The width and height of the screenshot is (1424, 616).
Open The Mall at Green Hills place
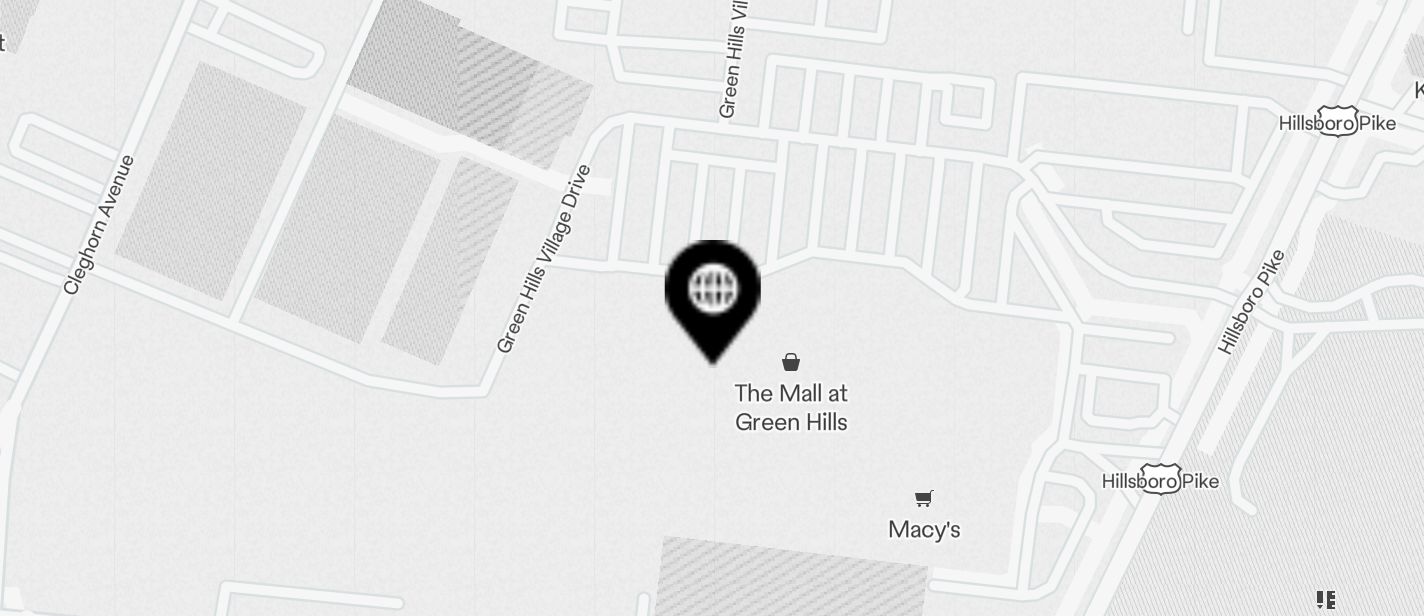tap(790, 362)
